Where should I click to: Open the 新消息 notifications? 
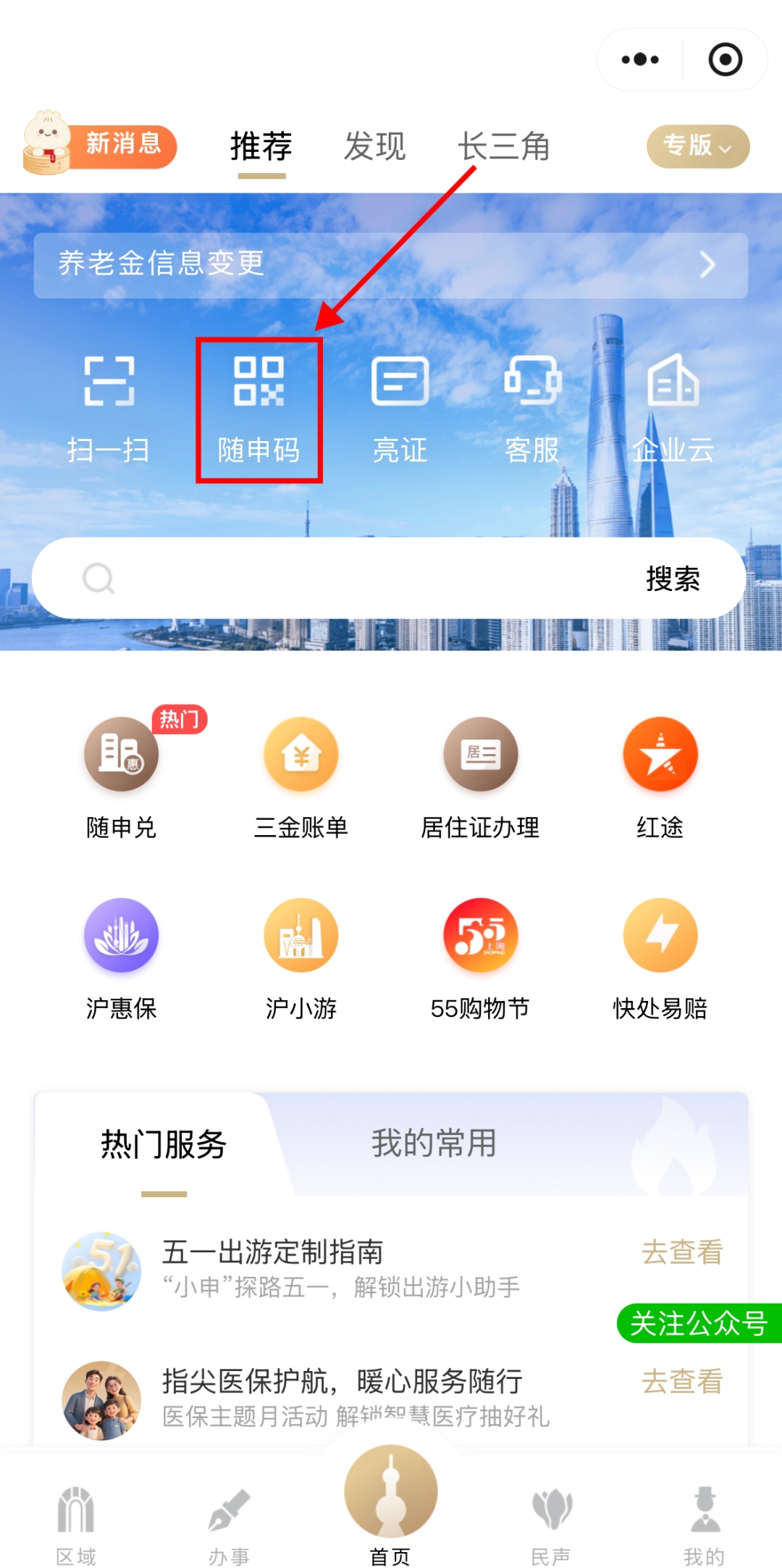pyautogui.click(x=101, y=145)
